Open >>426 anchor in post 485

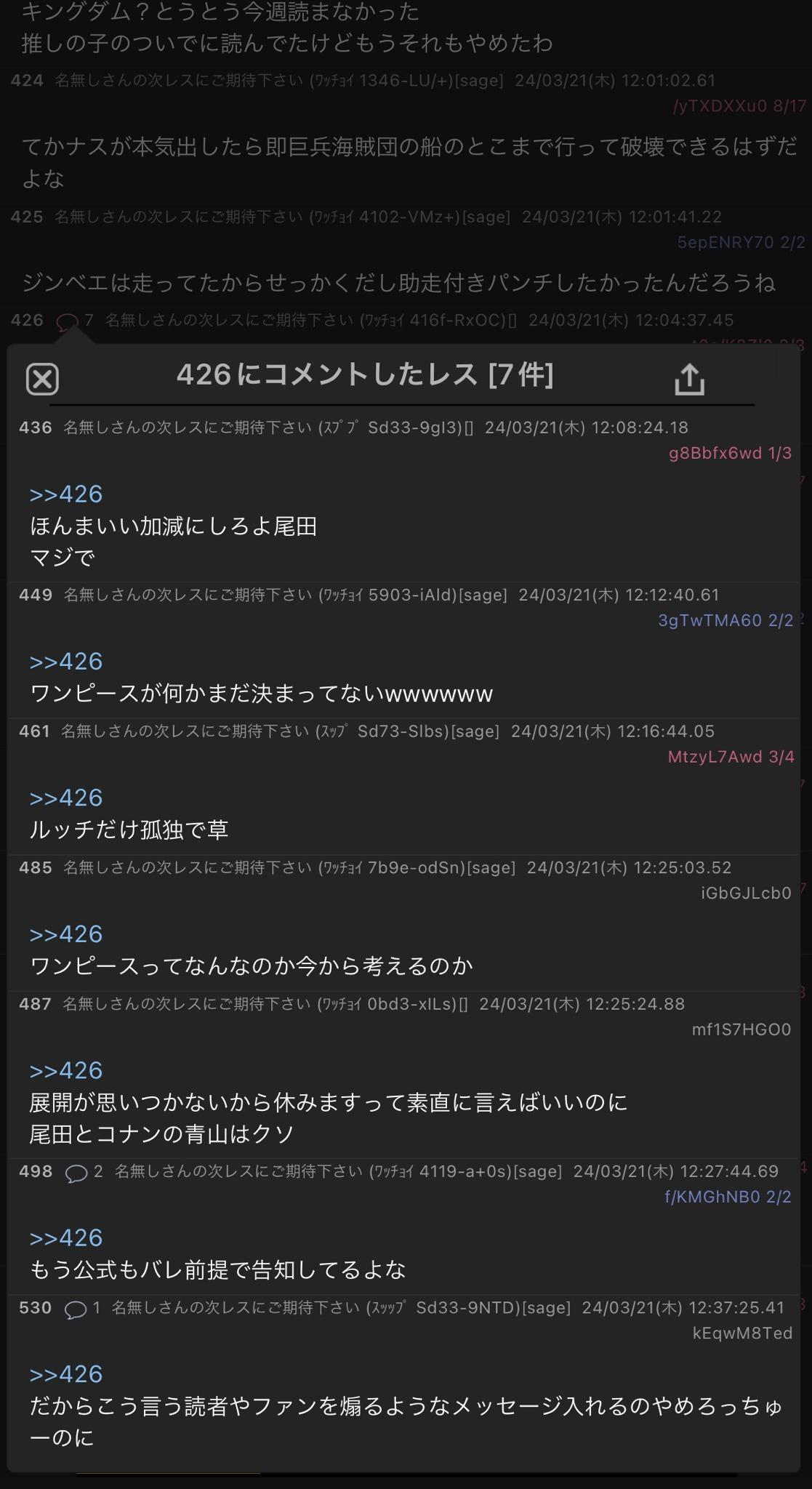tap(66, 934)
